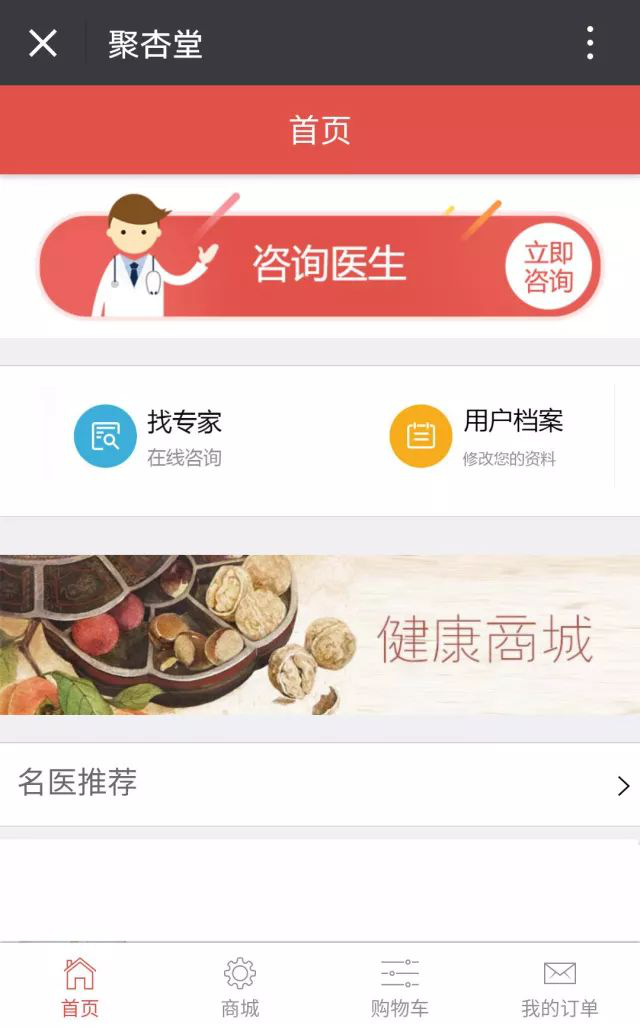Screen dimensions: 640x1028
Task: Open 用户档案 profile records
Action: pyautogui.click(x=477, y=436)
